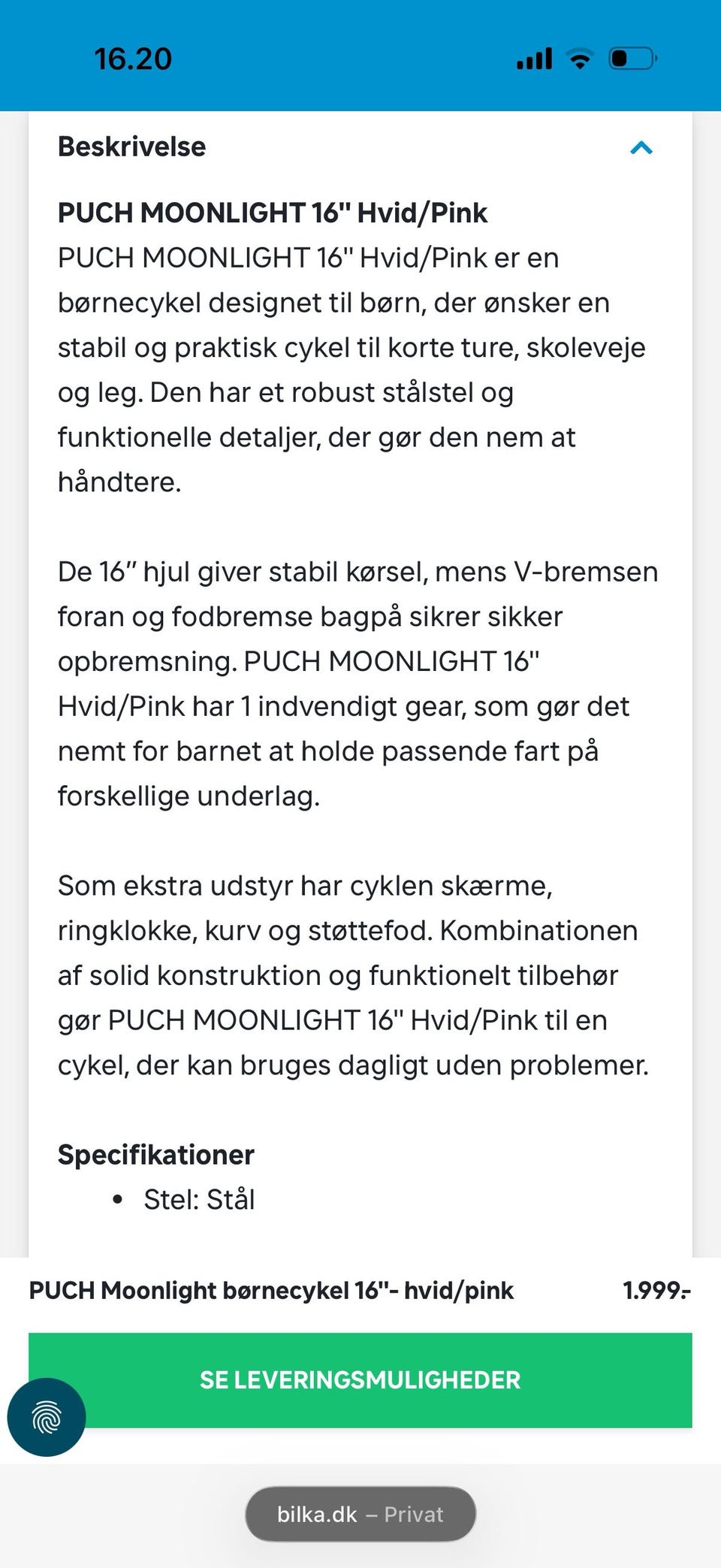Tap the bottom product summary bar
The width and height of the screenshot is (721, 1568).
pos(359,1290)
